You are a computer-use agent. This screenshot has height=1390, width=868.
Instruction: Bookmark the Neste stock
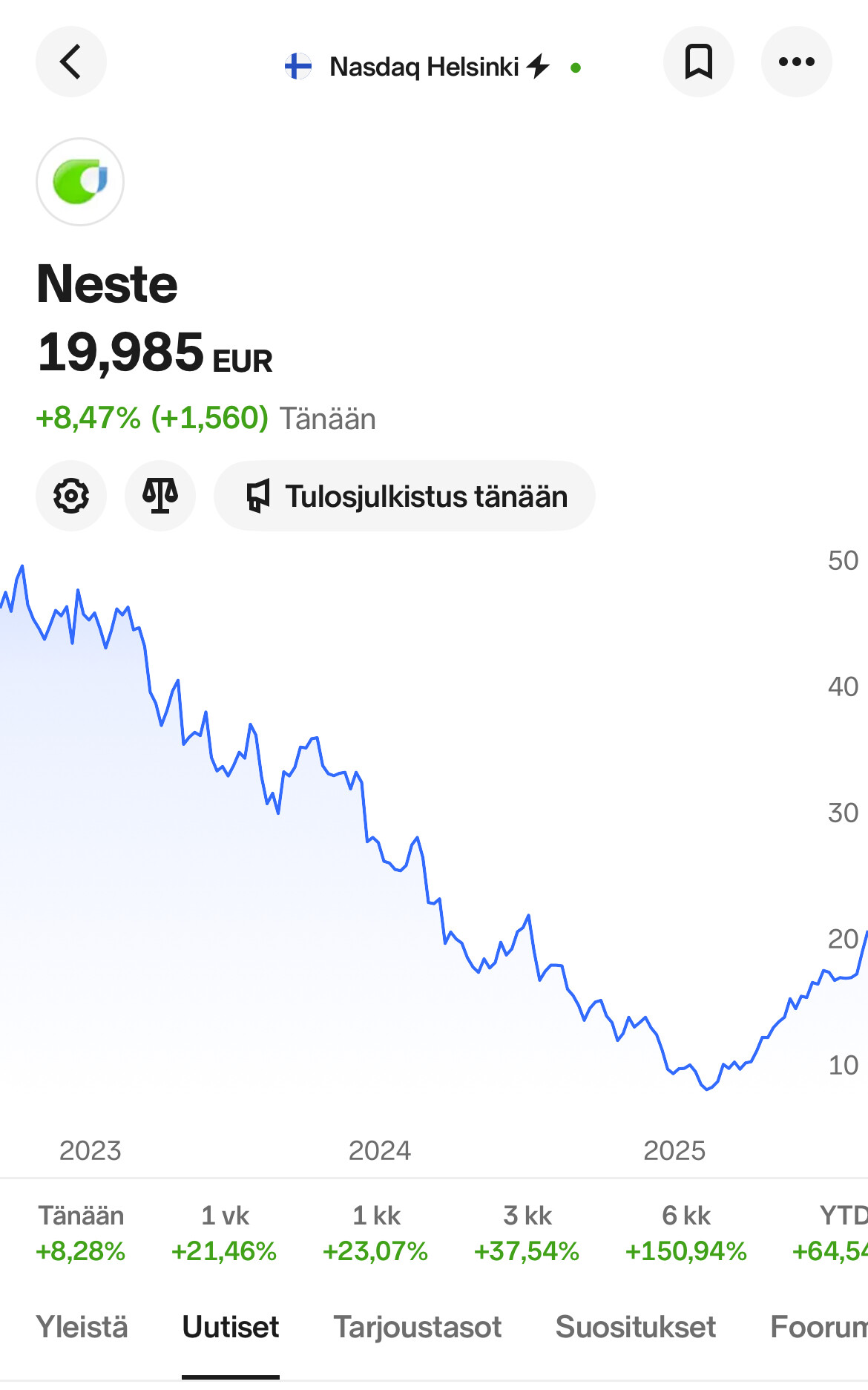coord(698,62)
